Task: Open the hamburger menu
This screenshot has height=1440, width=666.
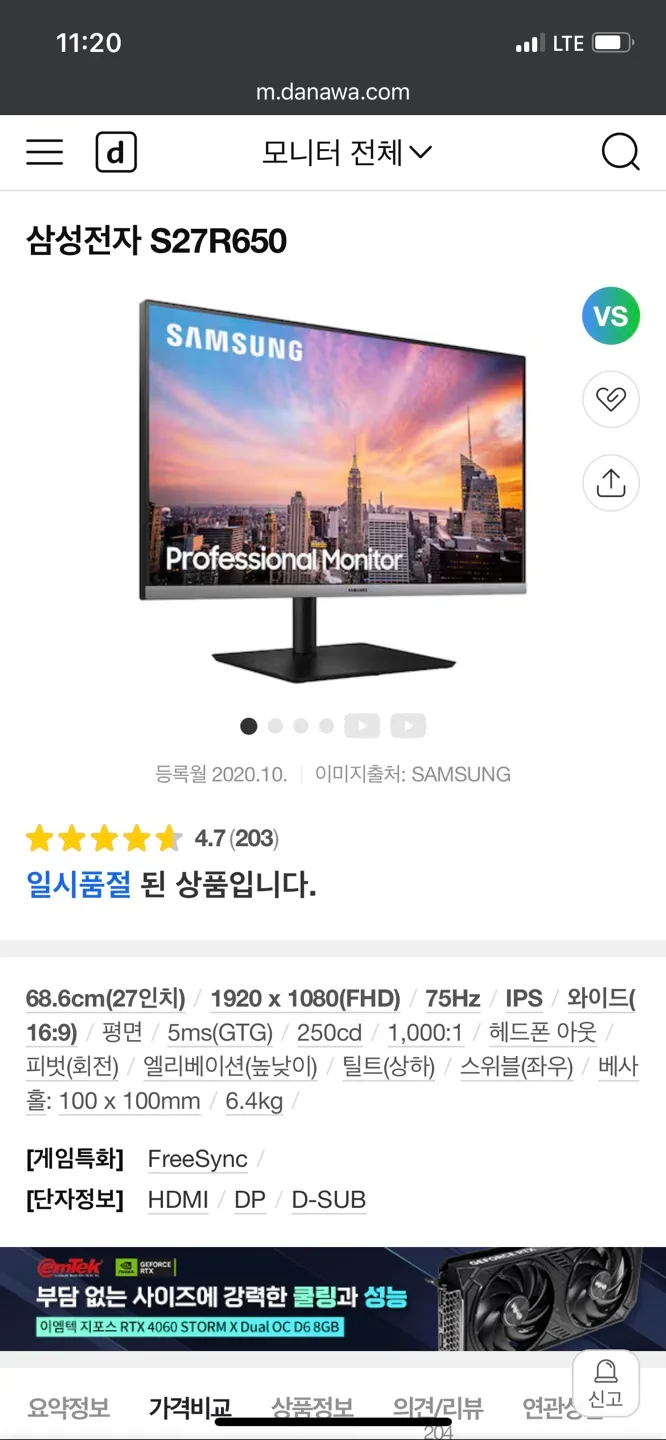Action: coord(45,152)
